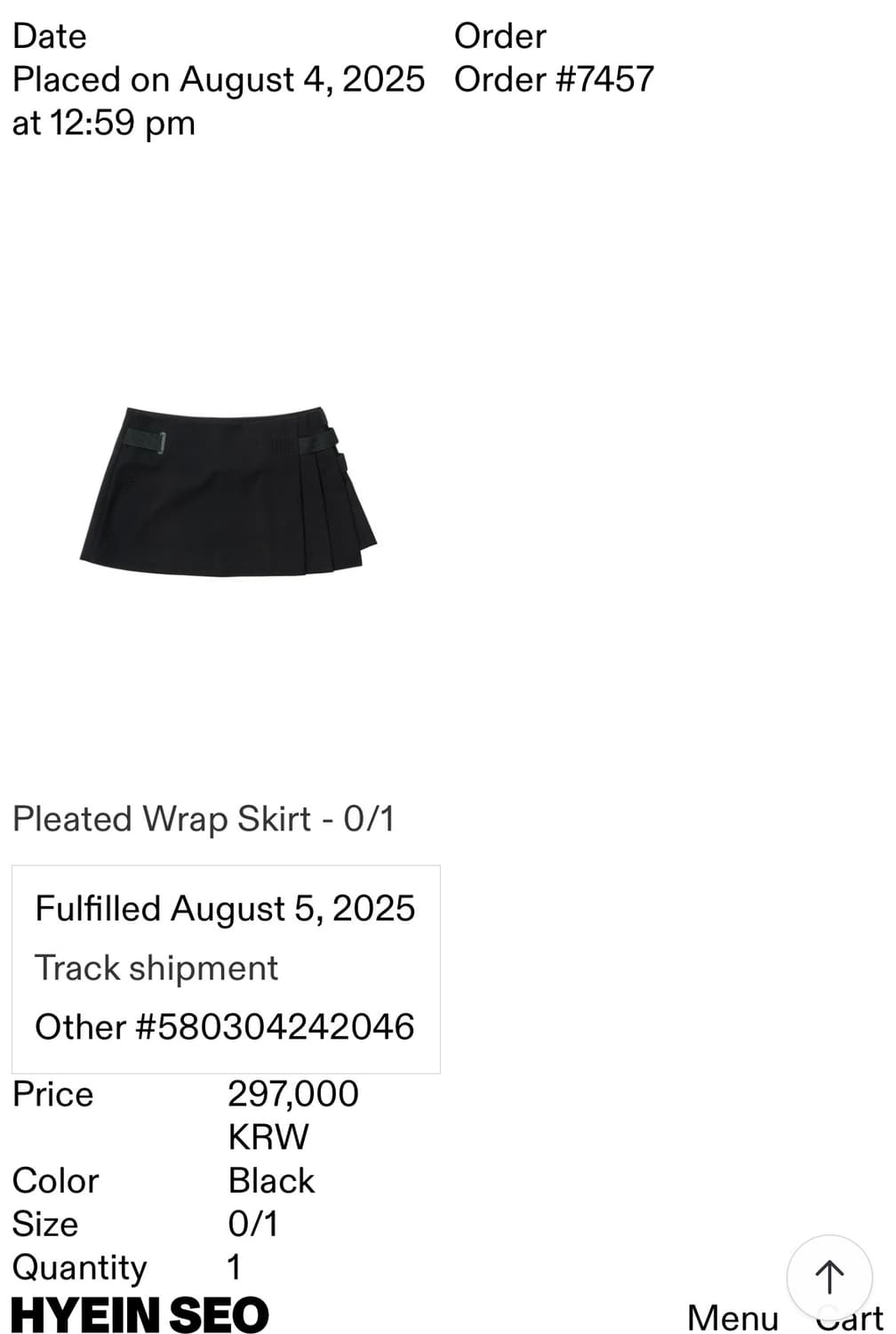This screenshot has width=896, height=1334.
Task: Select the Color value Black
Action: pos(270,1181)
